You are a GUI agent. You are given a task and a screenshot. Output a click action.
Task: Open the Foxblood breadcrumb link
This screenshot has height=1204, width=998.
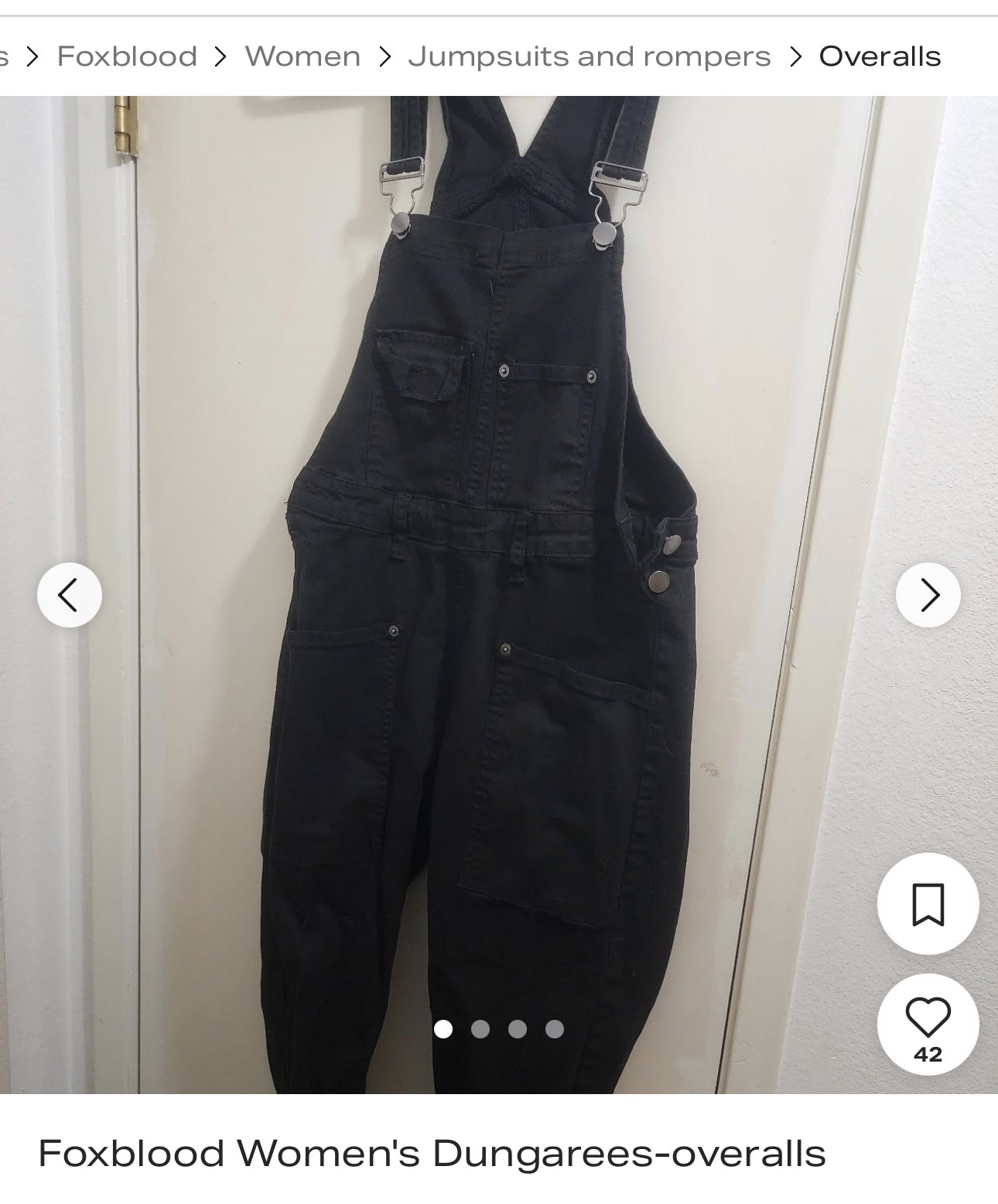pos(127,56)
